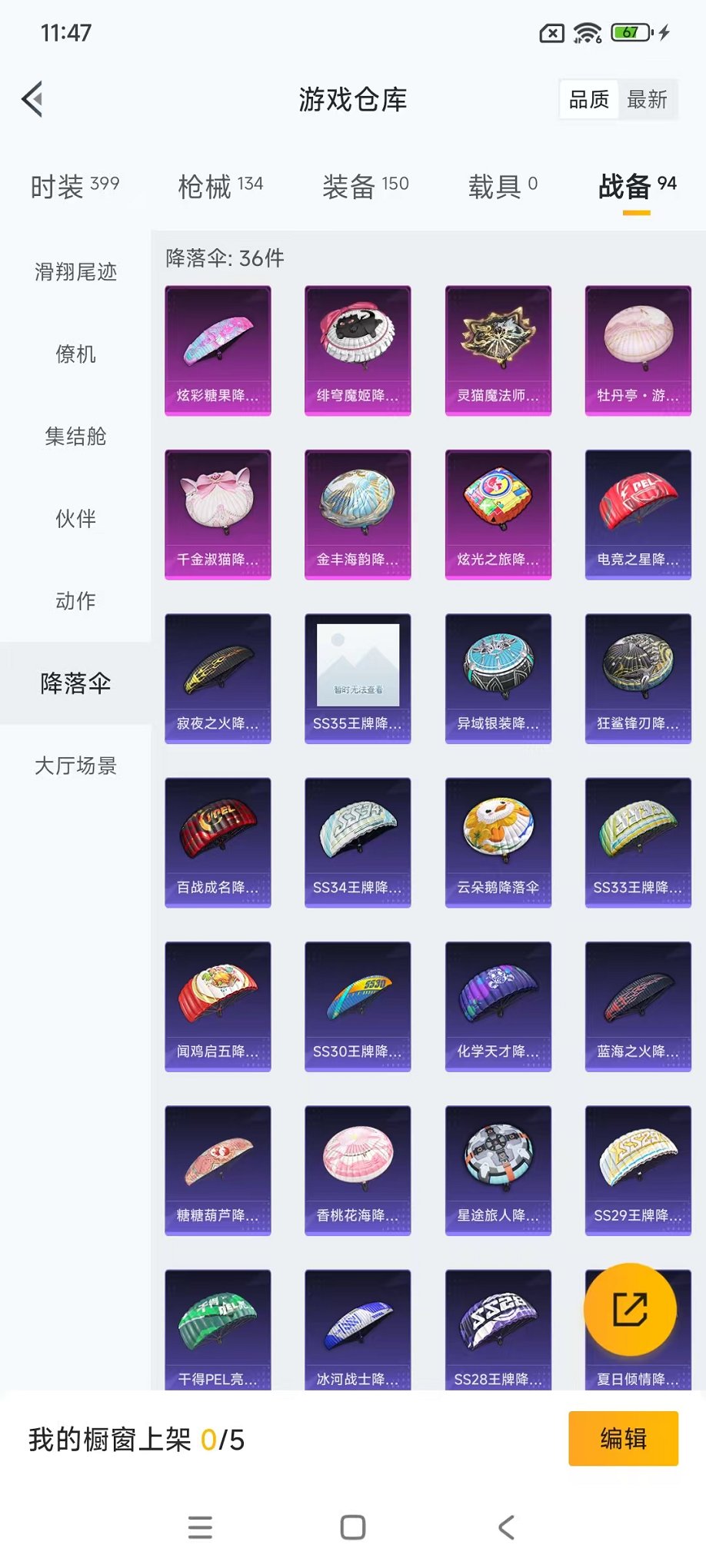Screen dimensions: 706x1568
Task: Select 大厅场景 category
Action: tap(75, 766)
